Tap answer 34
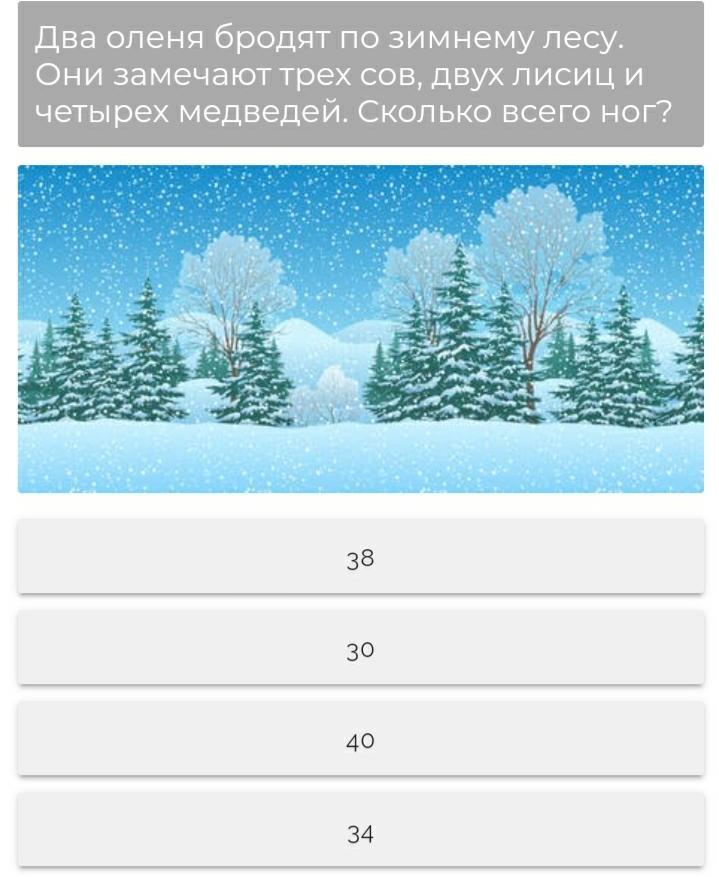The image size is (719, 877). [x=360, y=831]
